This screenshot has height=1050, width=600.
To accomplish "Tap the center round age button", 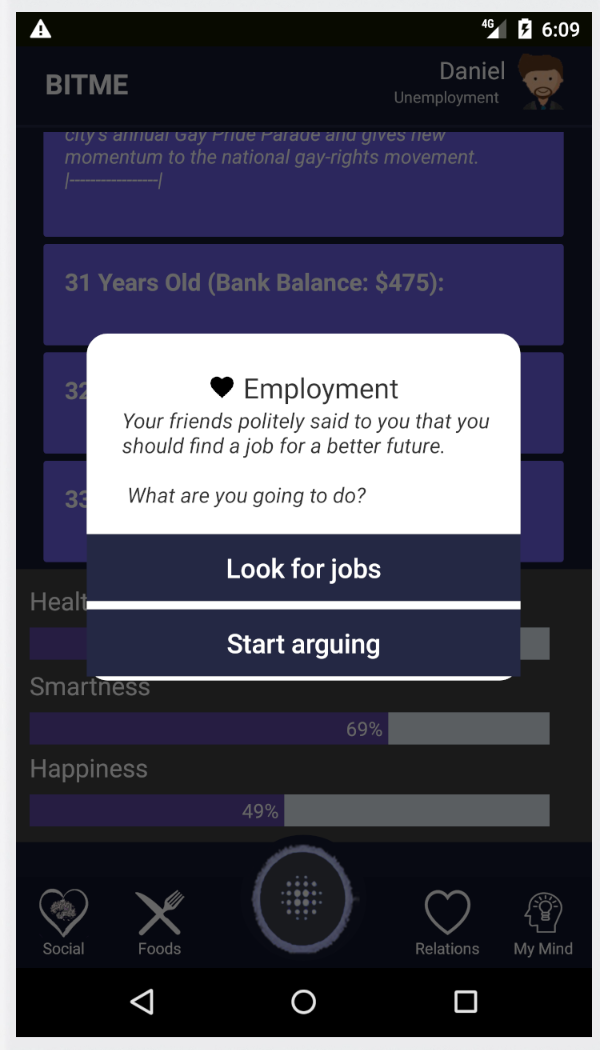I will pos(302,898).
